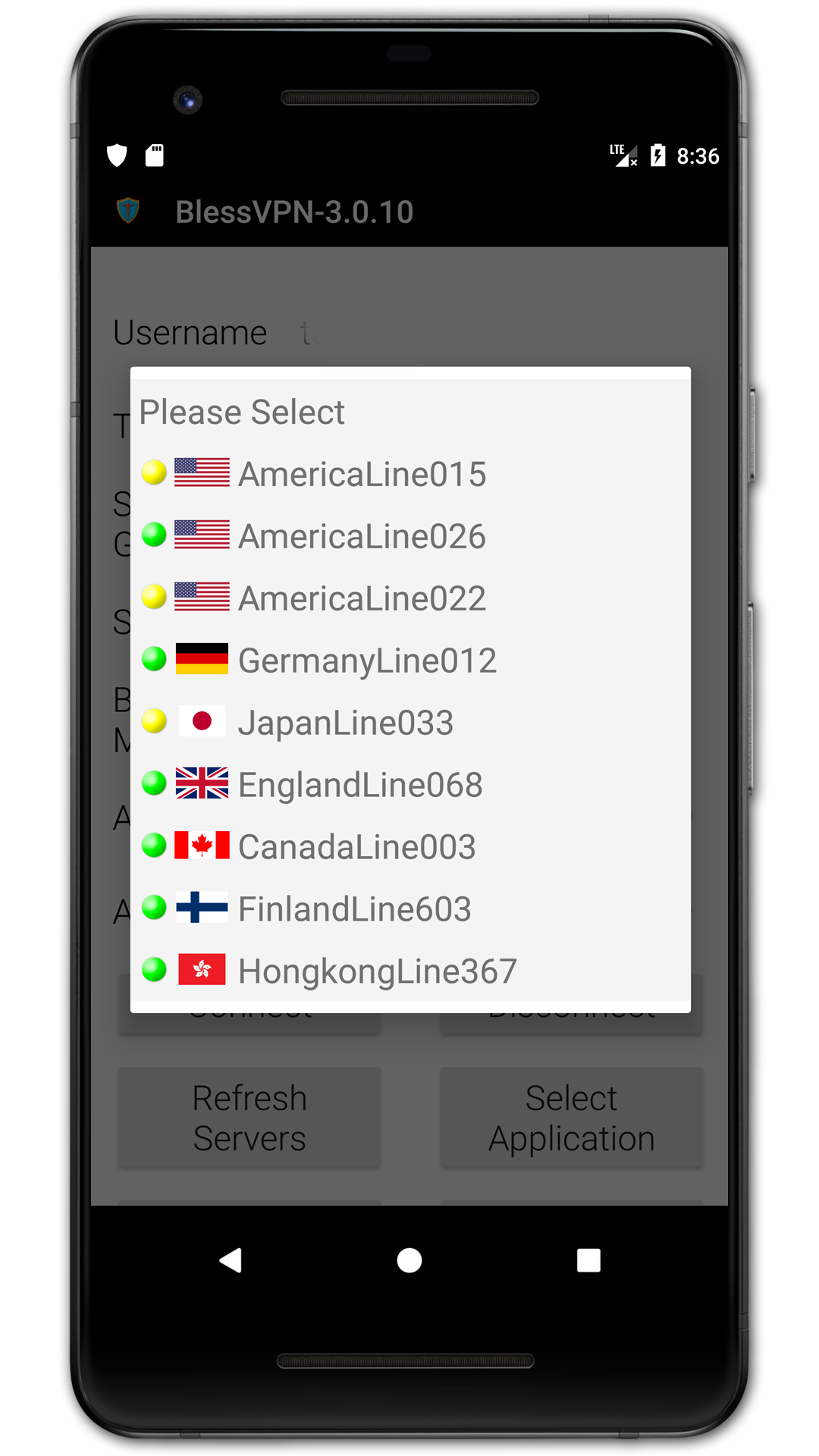Select the AmericaLine015 server
The image size is (819, 1456).
pyautogui.click(x=410, y=473)
